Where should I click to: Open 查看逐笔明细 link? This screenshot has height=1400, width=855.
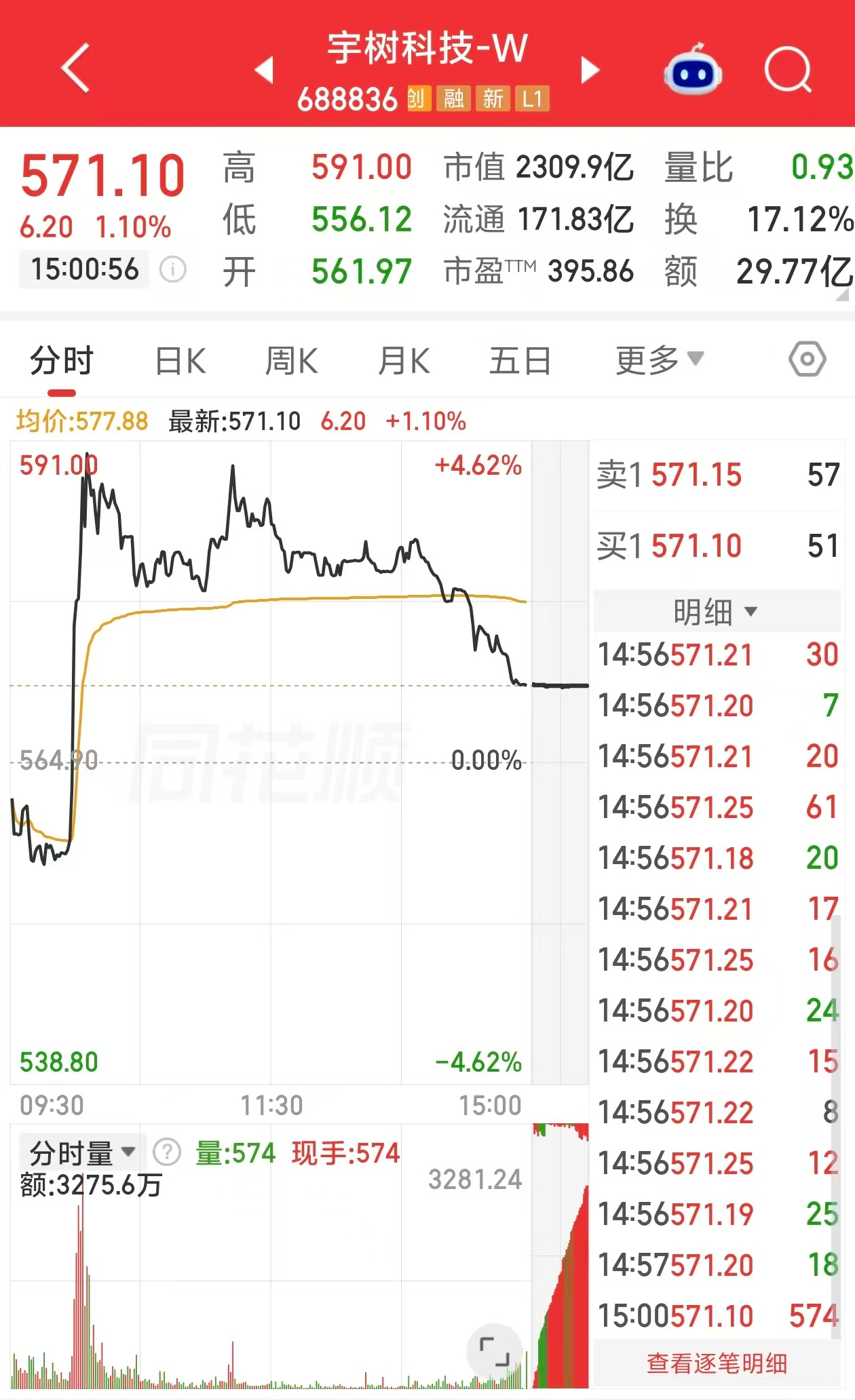(x=717, y=1363)
